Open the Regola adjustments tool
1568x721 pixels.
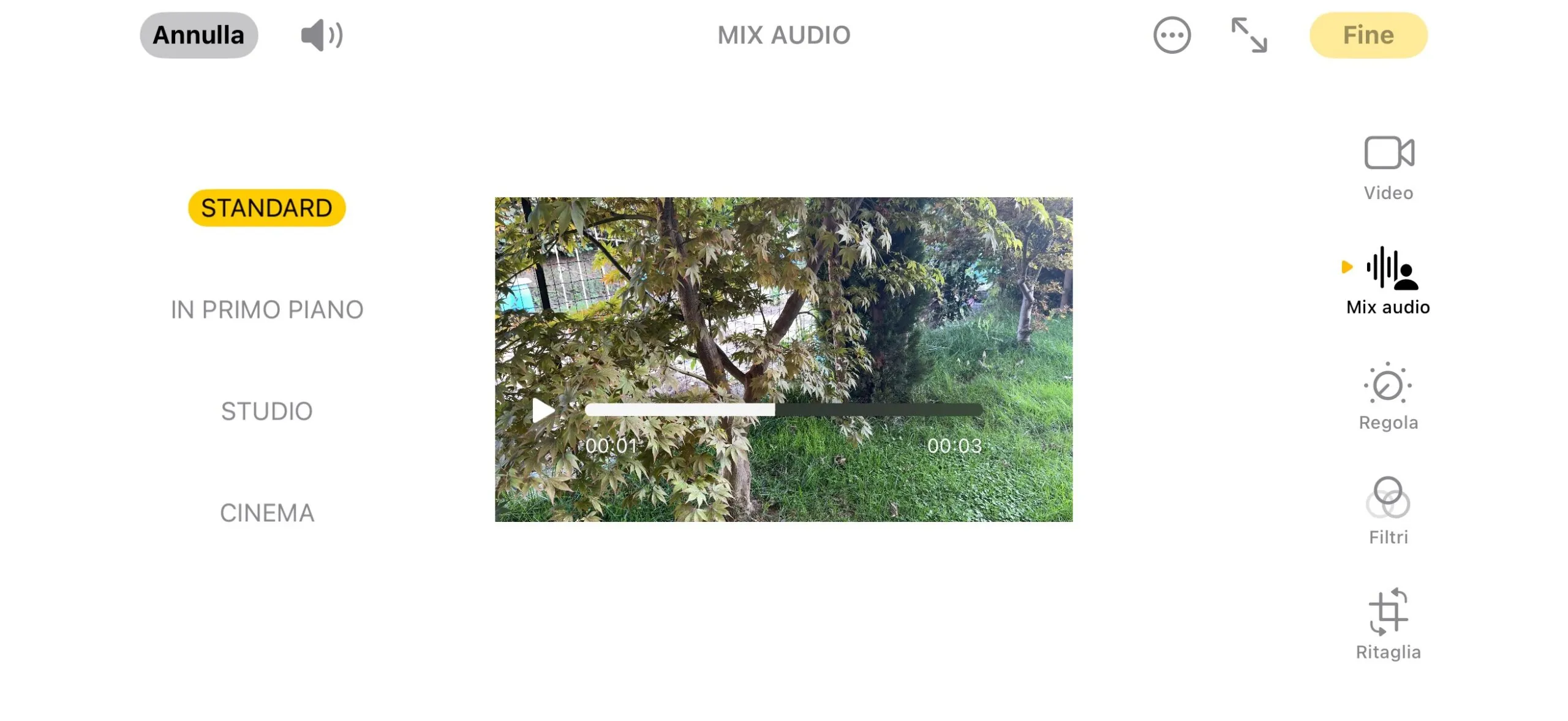coord(1388,396)
